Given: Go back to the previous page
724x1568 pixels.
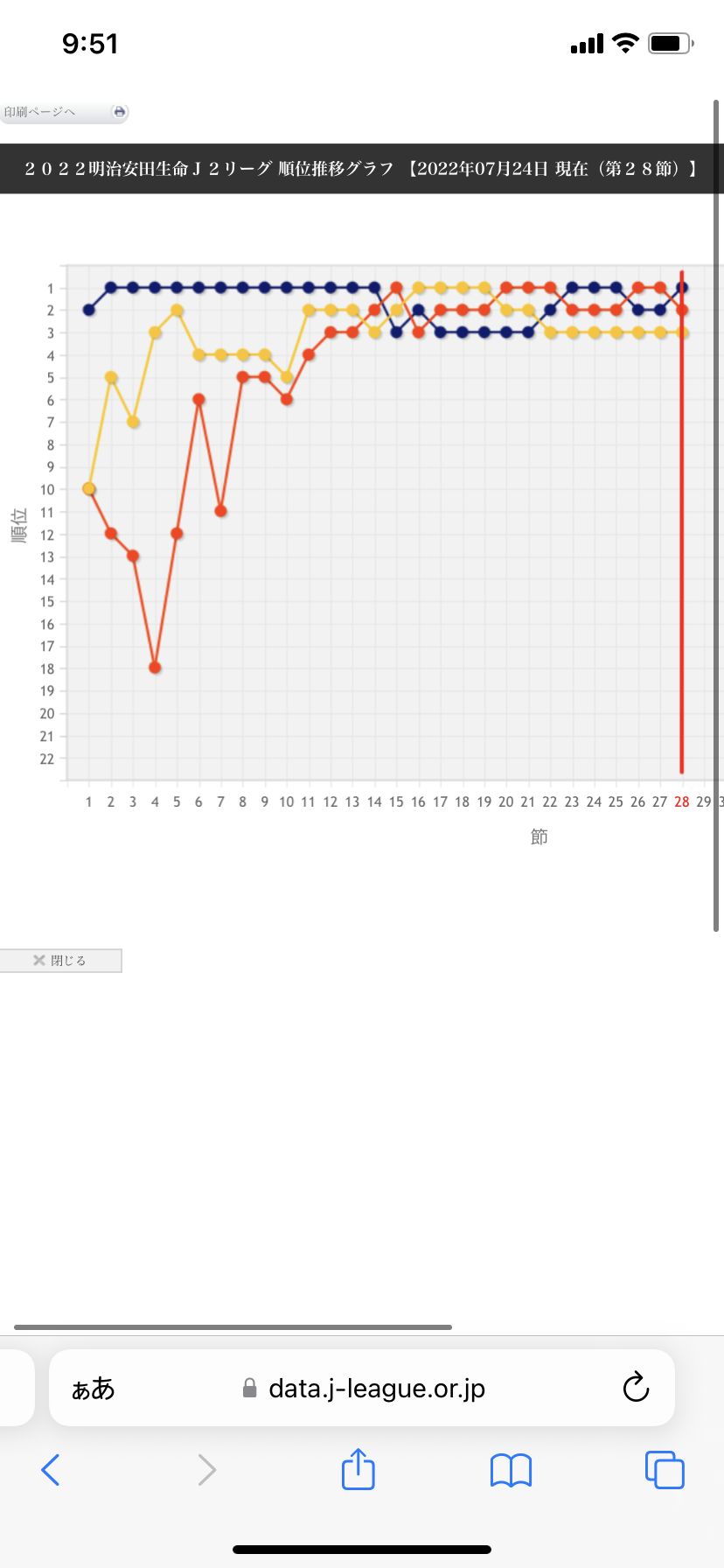Looking at the screenshot, I should 51,1470.
